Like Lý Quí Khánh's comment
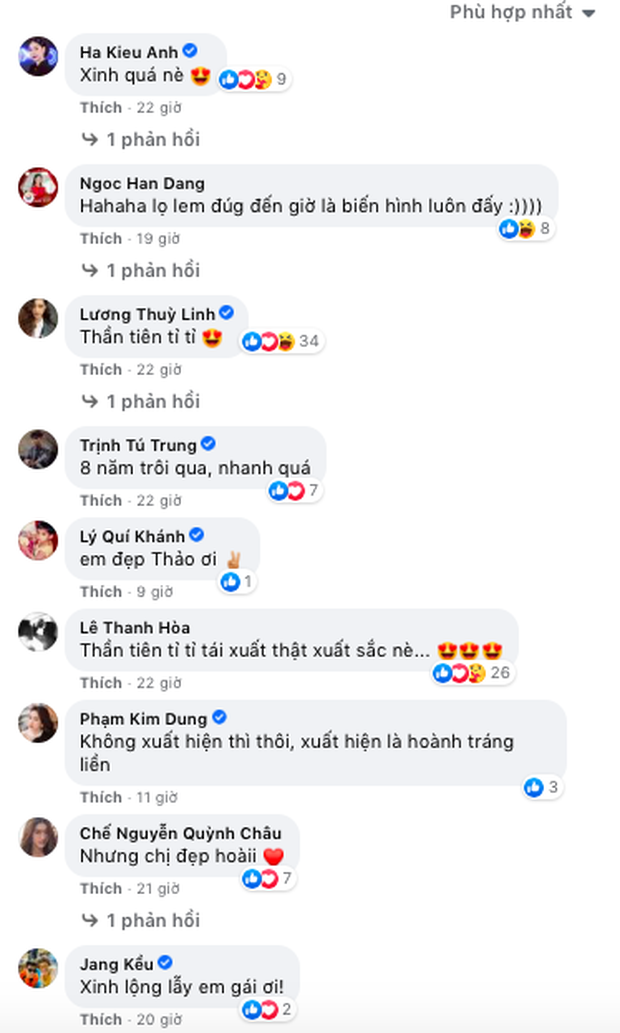This screenshot has width=620, height=1033. coord(100,591)
